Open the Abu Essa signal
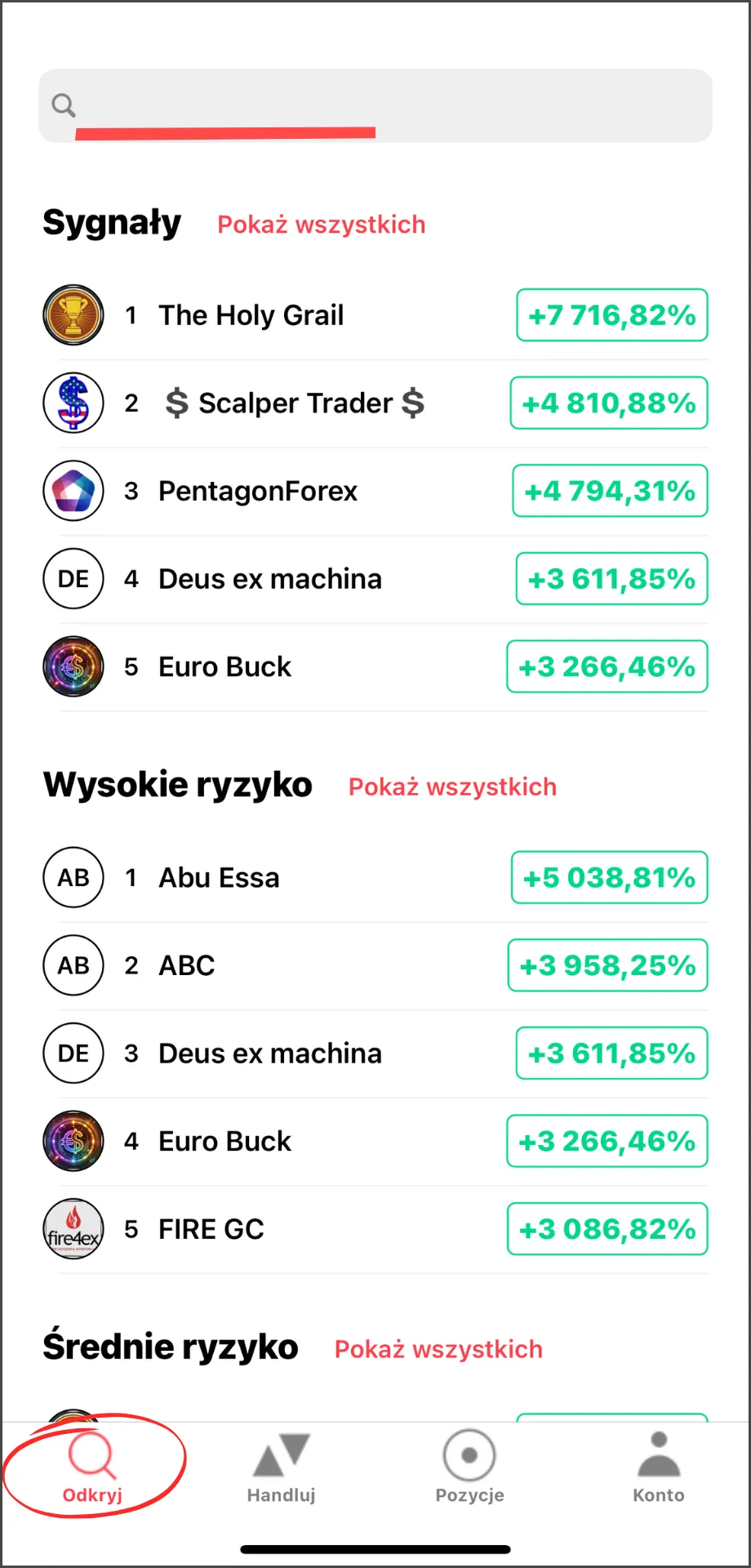The width and height of the screenshot is (751, 1568). 375,878
